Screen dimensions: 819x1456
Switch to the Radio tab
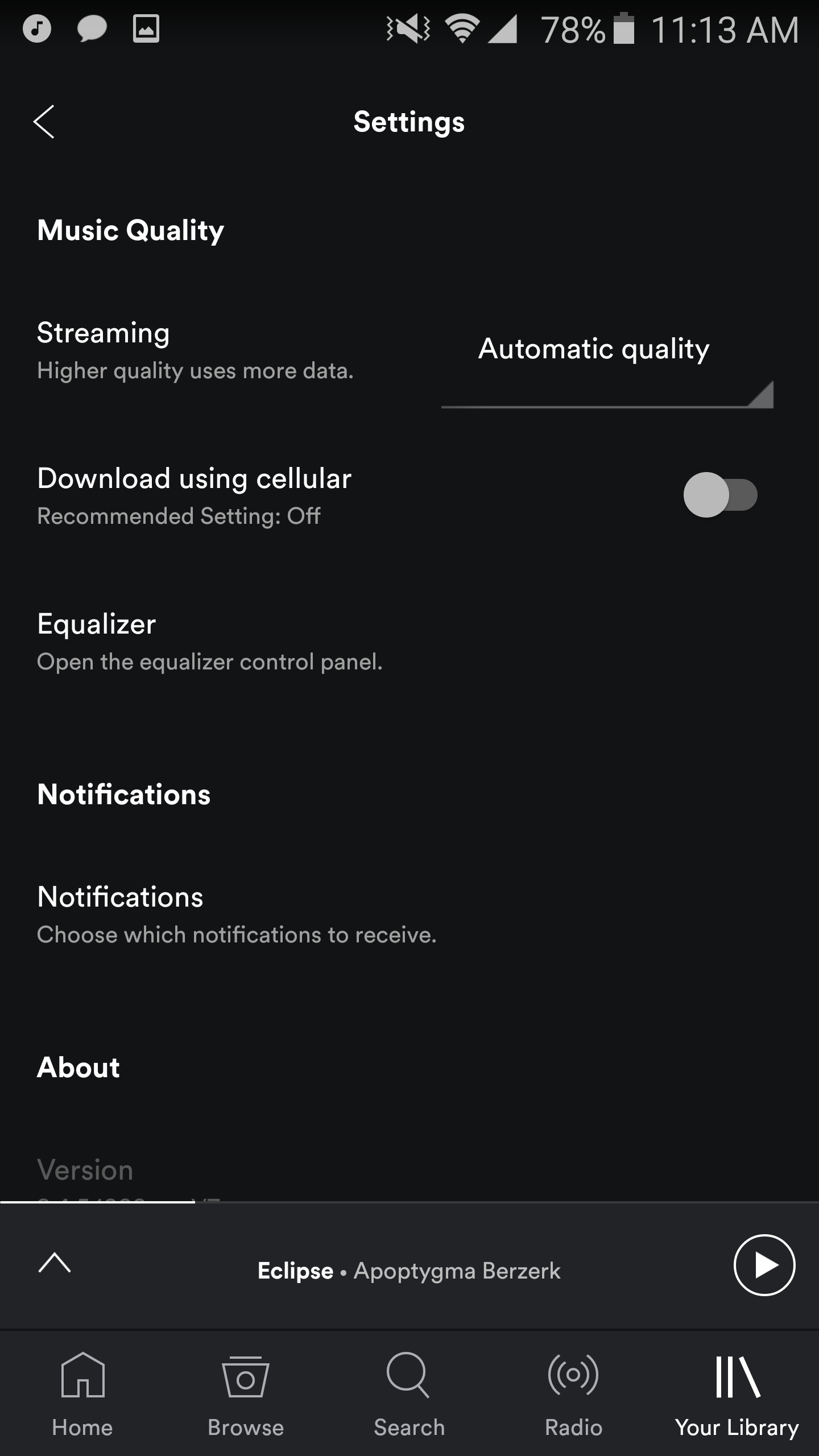click(573, 1393)
